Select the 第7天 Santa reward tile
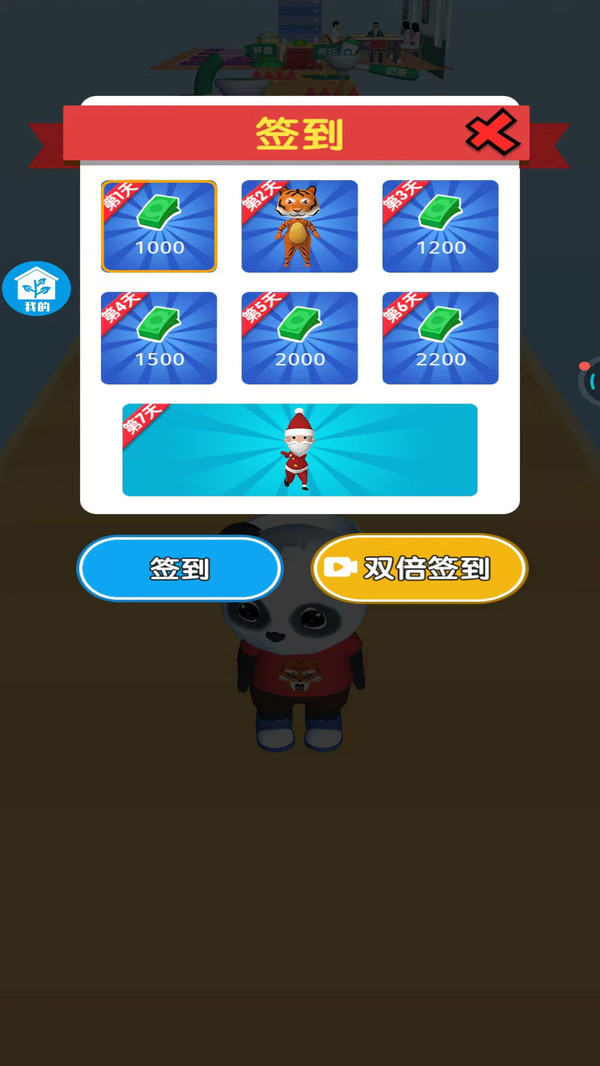Screen dimensions: 600x1066 299,450
